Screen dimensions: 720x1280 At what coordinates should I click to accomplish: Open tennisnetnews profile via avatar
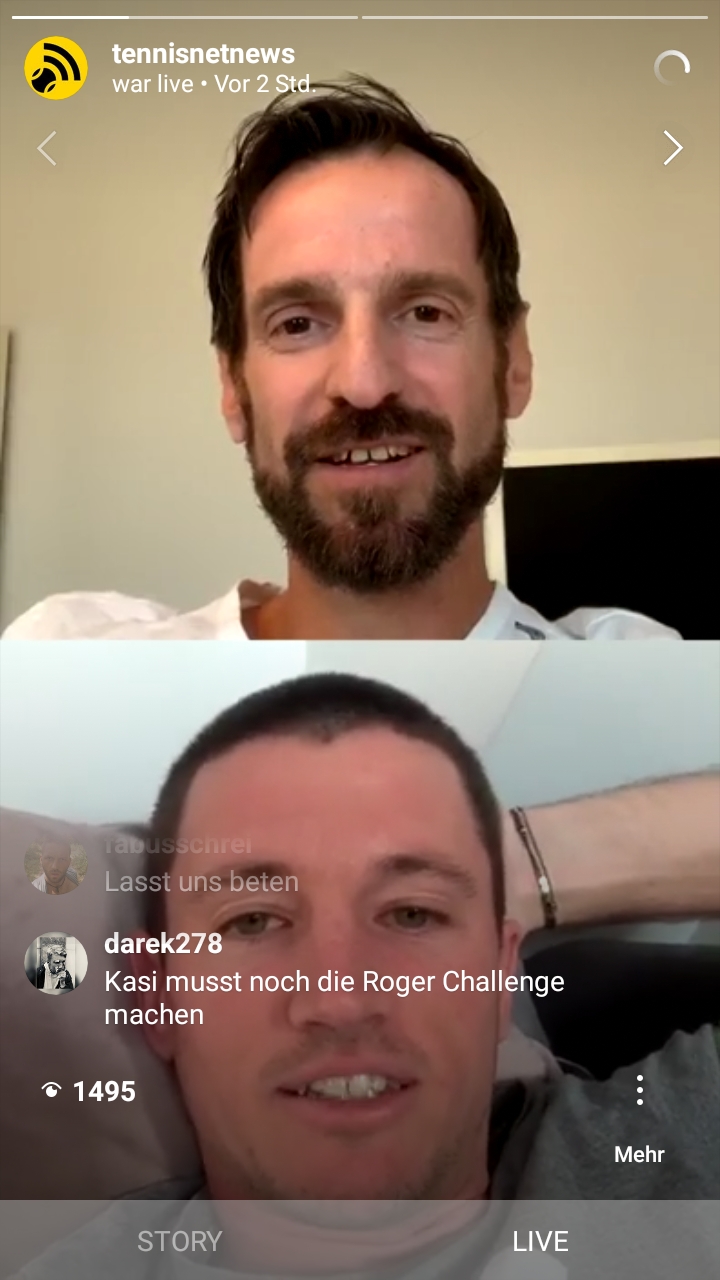56,68
